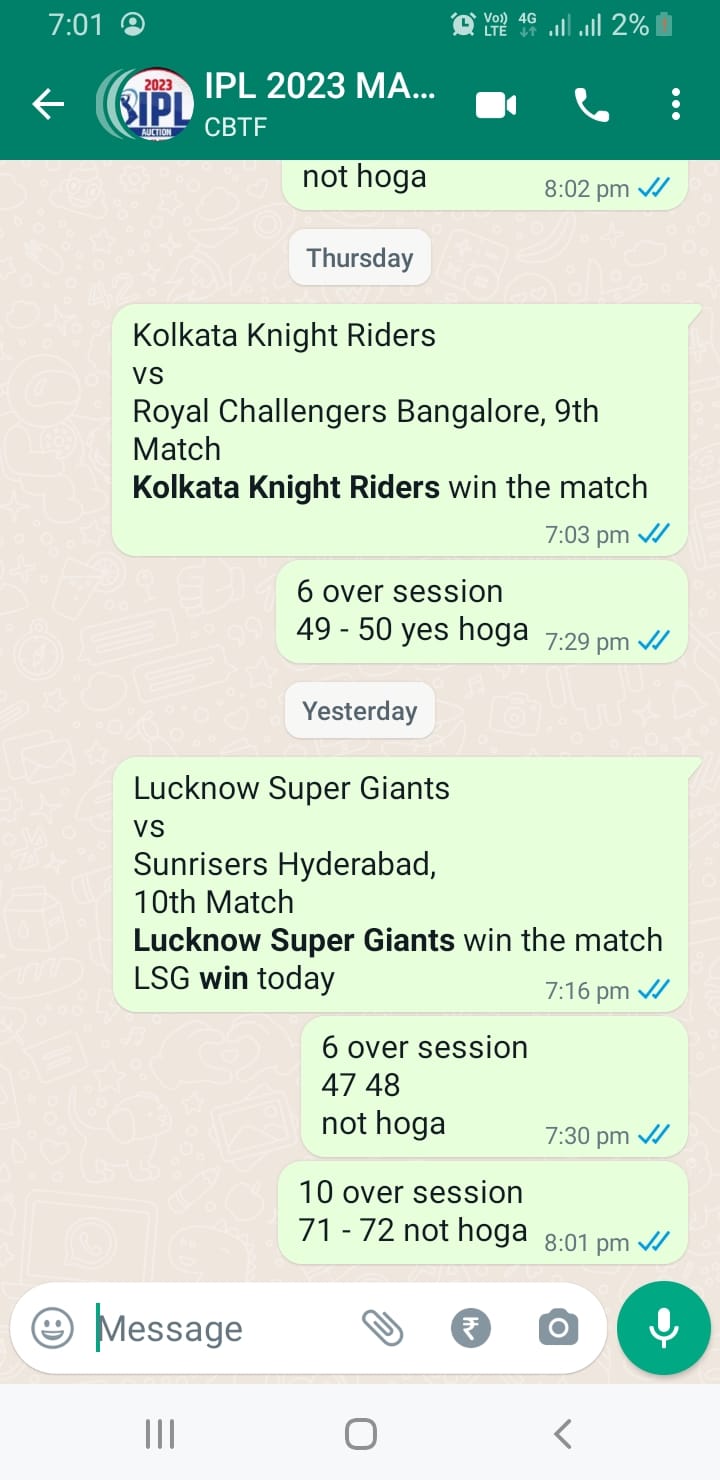Open the overflow menu
Viewport: 720px width, 1480px height.
[x=676, y=104]
